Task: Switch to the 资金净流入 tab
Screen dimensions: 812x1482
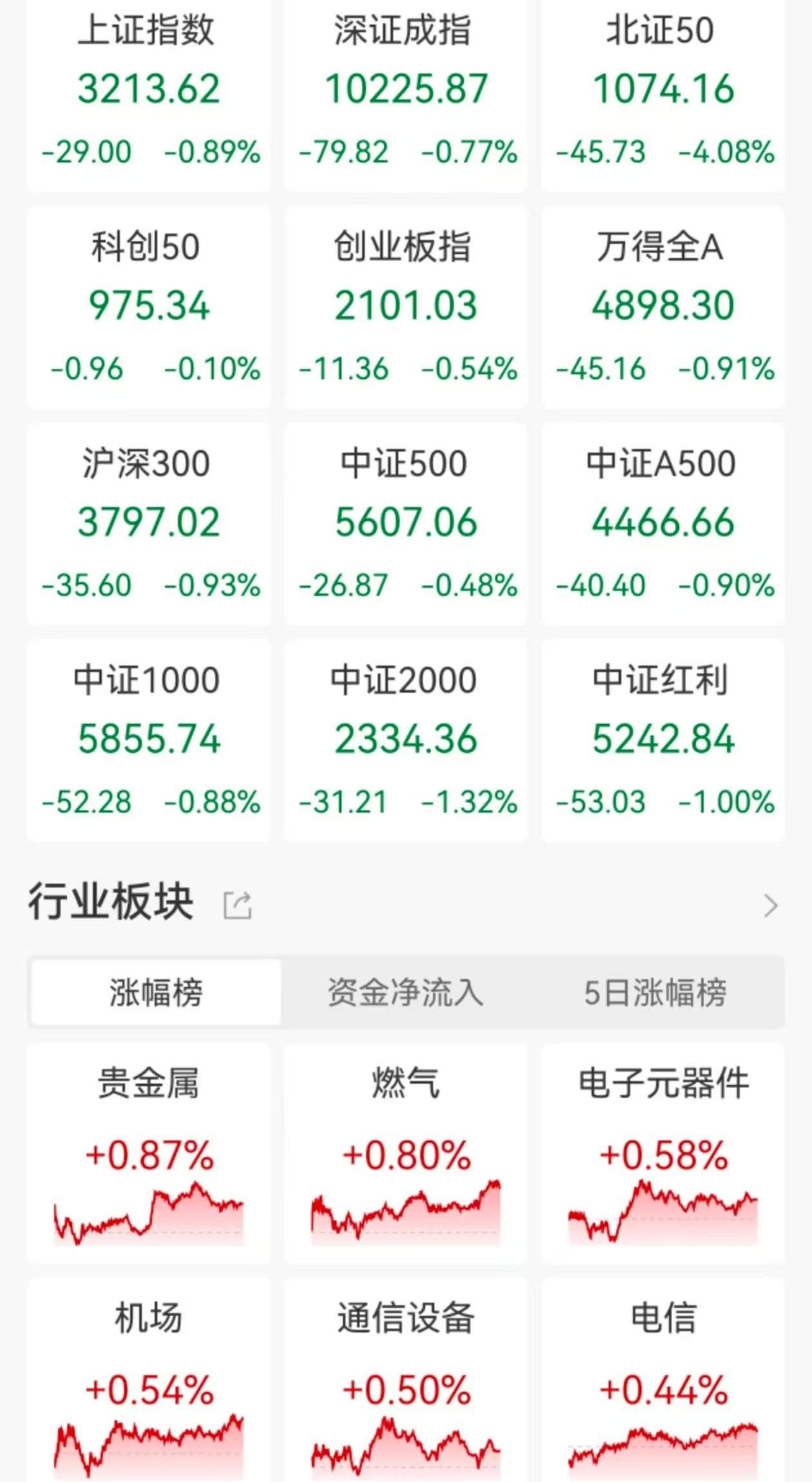Action: pos(405,992)
